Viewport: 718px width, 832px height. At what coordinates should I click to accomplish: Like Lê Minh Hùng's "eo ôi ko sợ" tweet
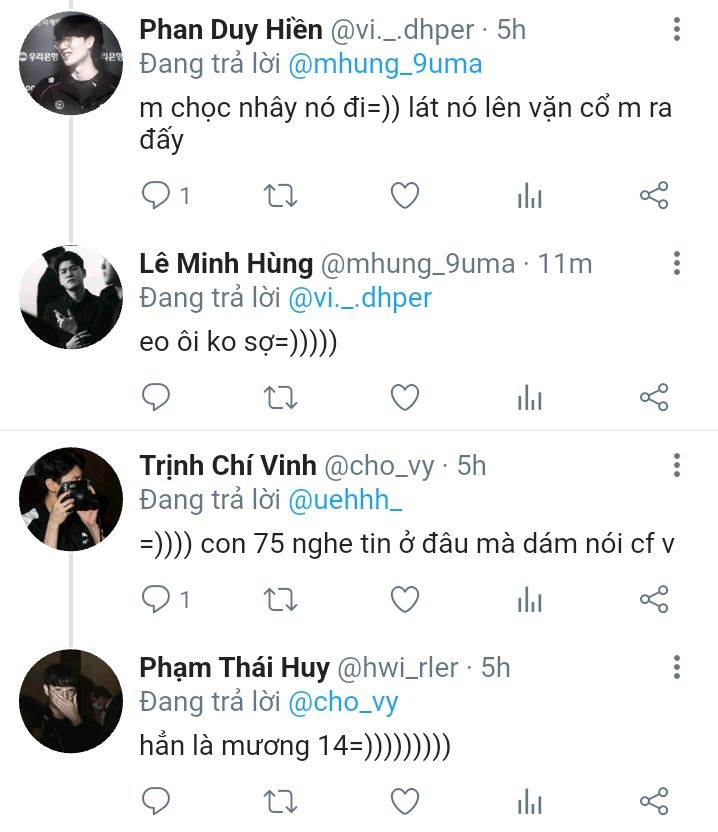pos(404,398)
